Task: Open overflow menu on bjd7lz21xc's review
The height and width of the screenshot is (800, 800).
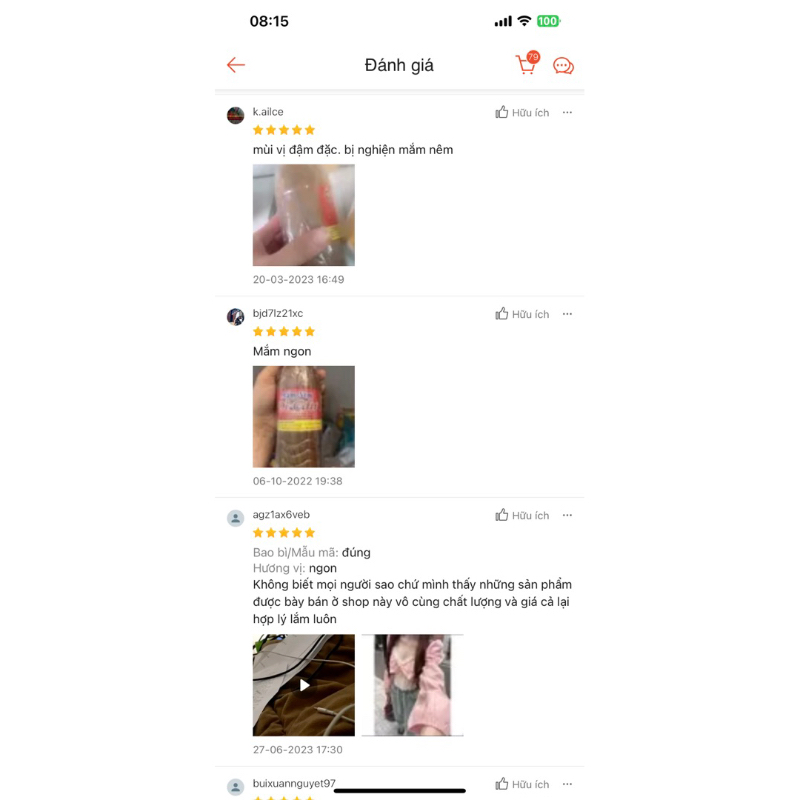Action: 567,314
